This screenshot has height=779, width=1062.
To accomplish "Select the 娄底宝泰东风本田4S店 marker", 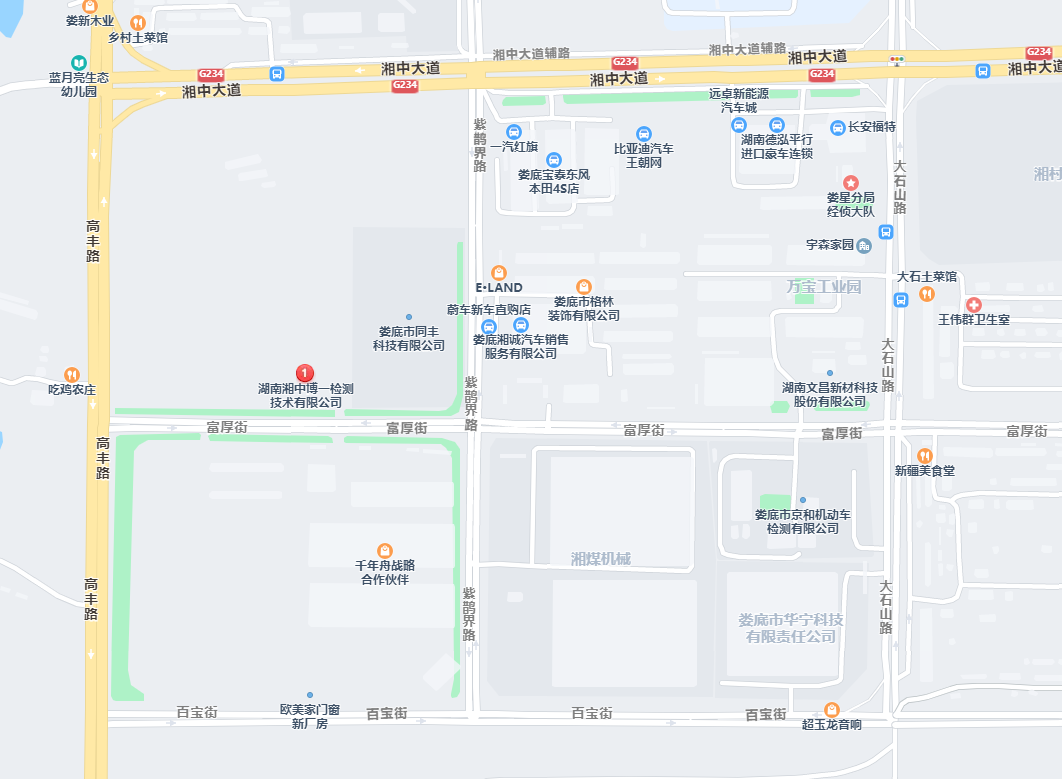I will [x=554, y=159].
